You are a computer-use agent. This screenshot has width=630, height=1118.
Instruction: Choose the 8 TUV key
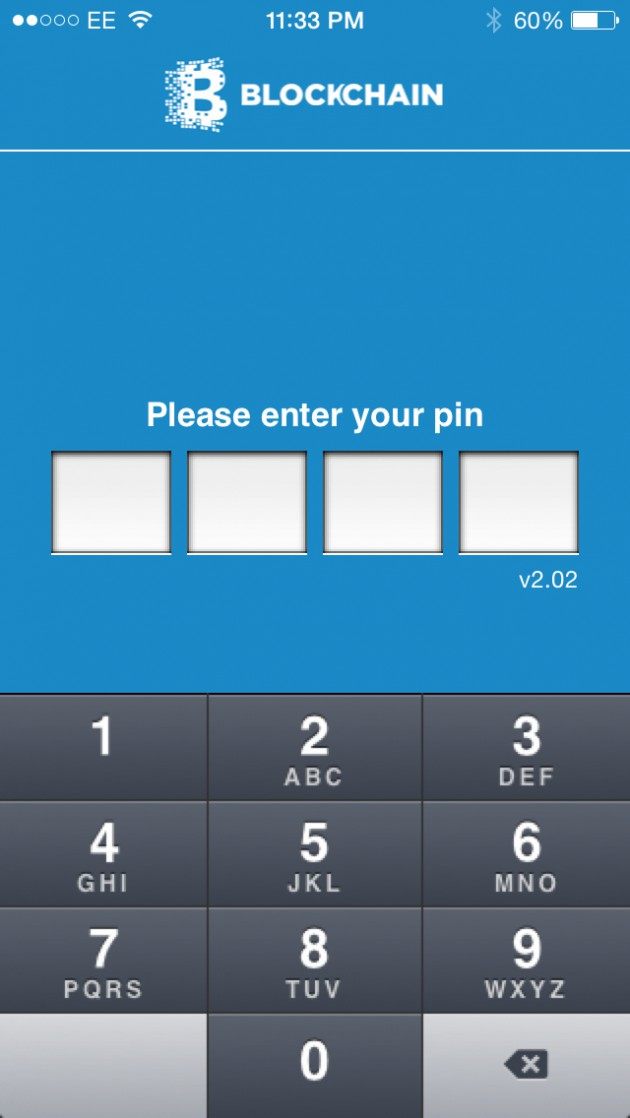314,961
